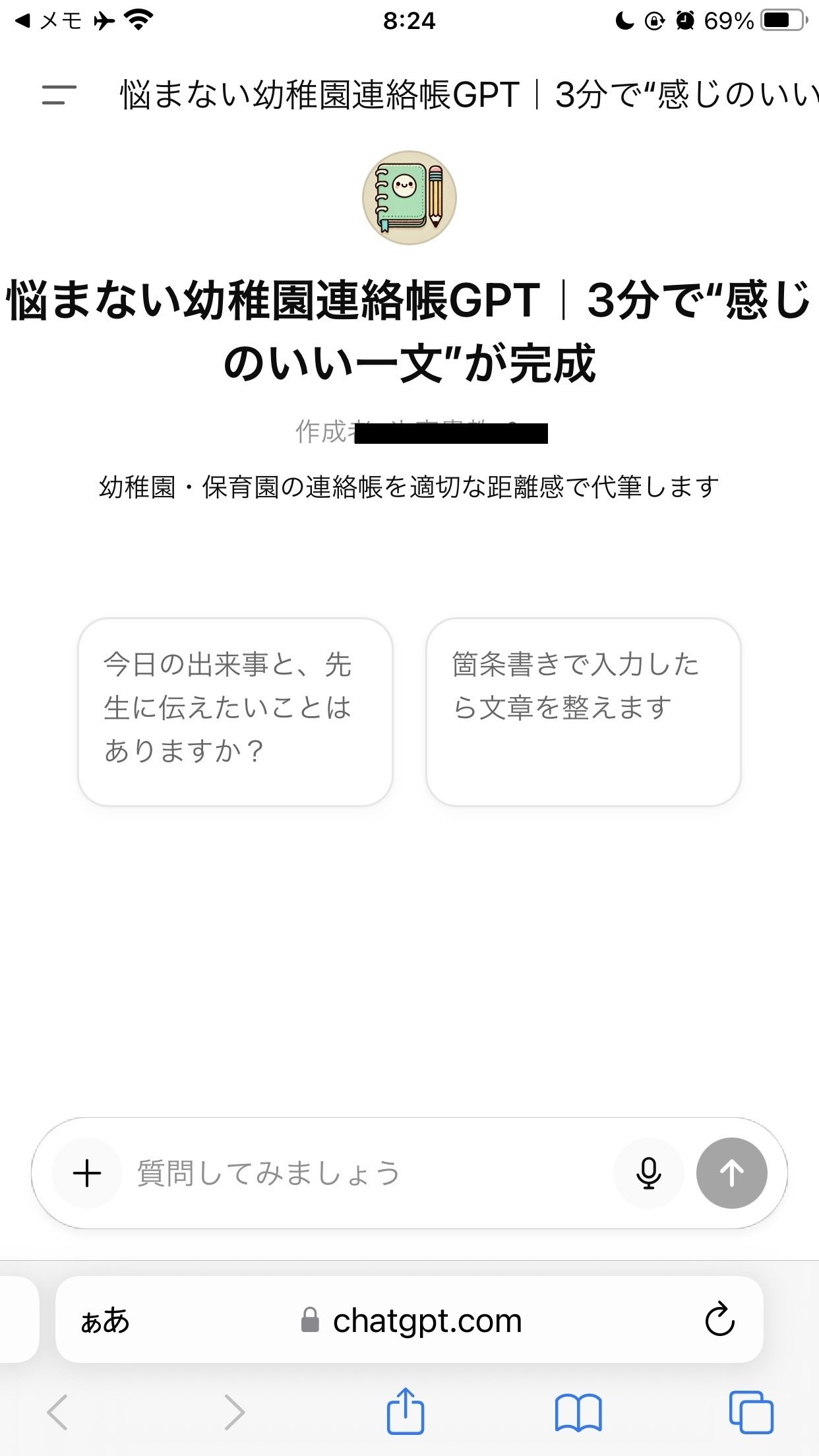Image resolution: width=819 pixels, height=1456 pixels.
Task: Tap the page lock icon in the address bar
Action: coord(310,1319)
